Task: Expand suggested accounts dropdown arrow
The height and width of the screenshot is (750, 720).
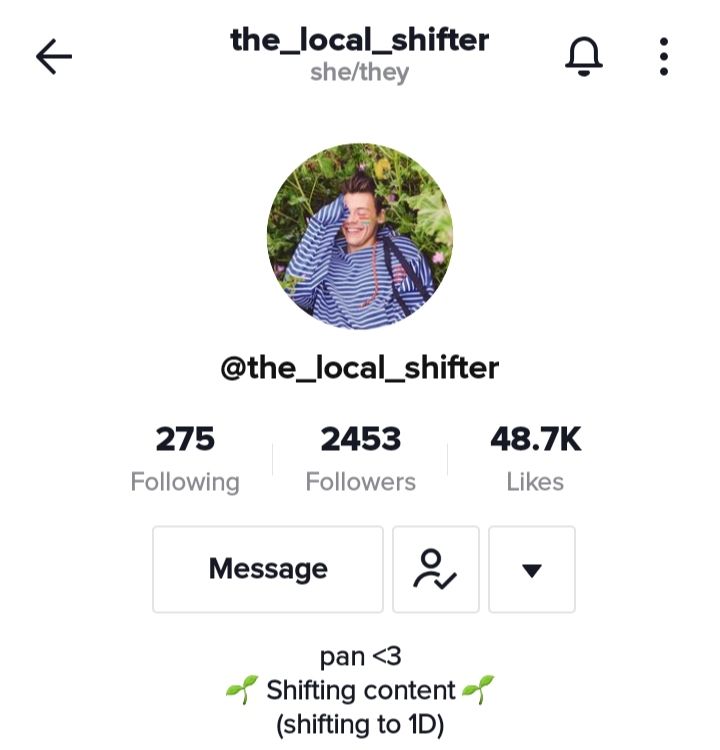Action: [x=532, y=570]
